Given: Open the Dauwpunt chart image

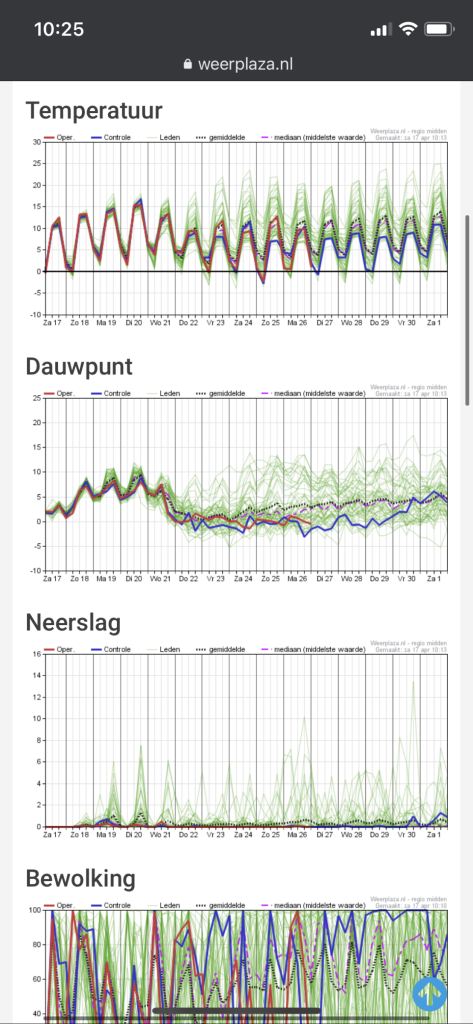Looking at the screenshot, I should pos(237,483).
